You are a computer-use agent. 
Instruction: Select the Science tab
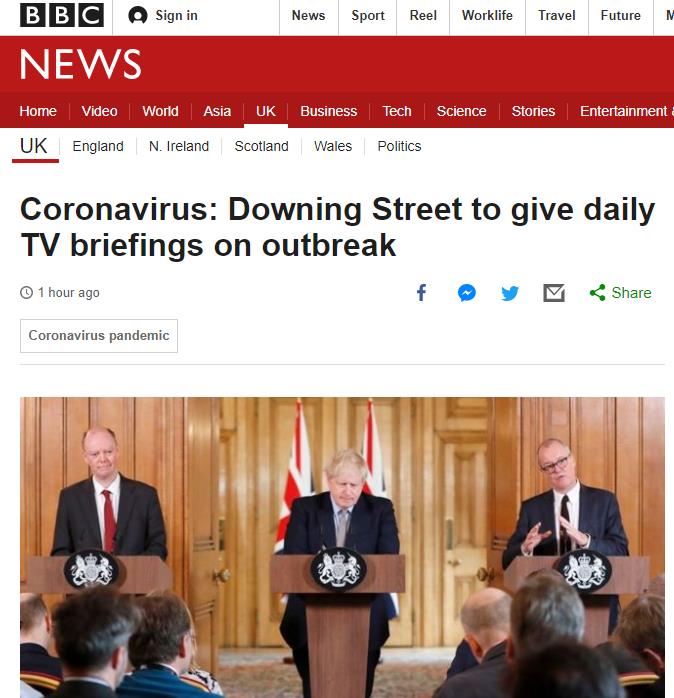[x=461, y=111]
